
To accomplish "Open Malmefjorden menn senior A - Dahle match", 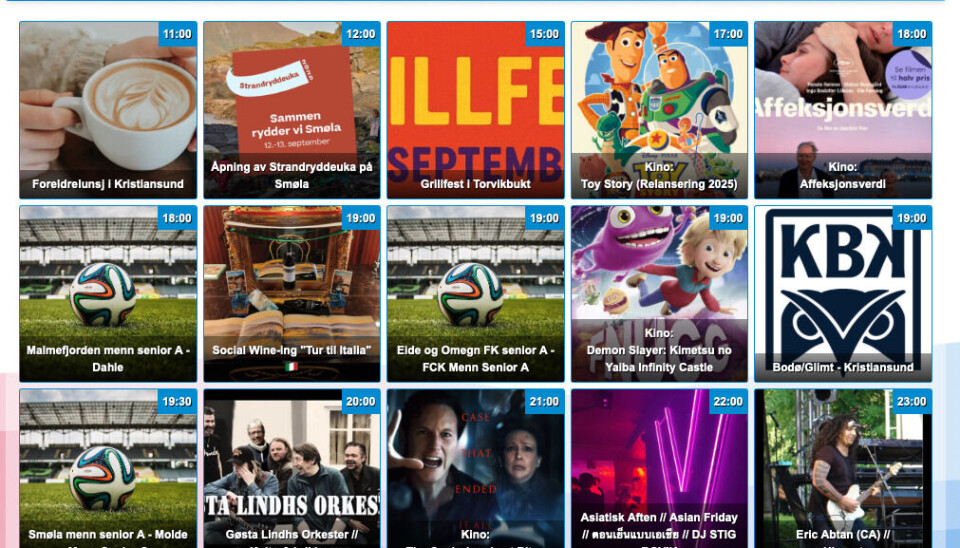I will click(x=108, y=294).
